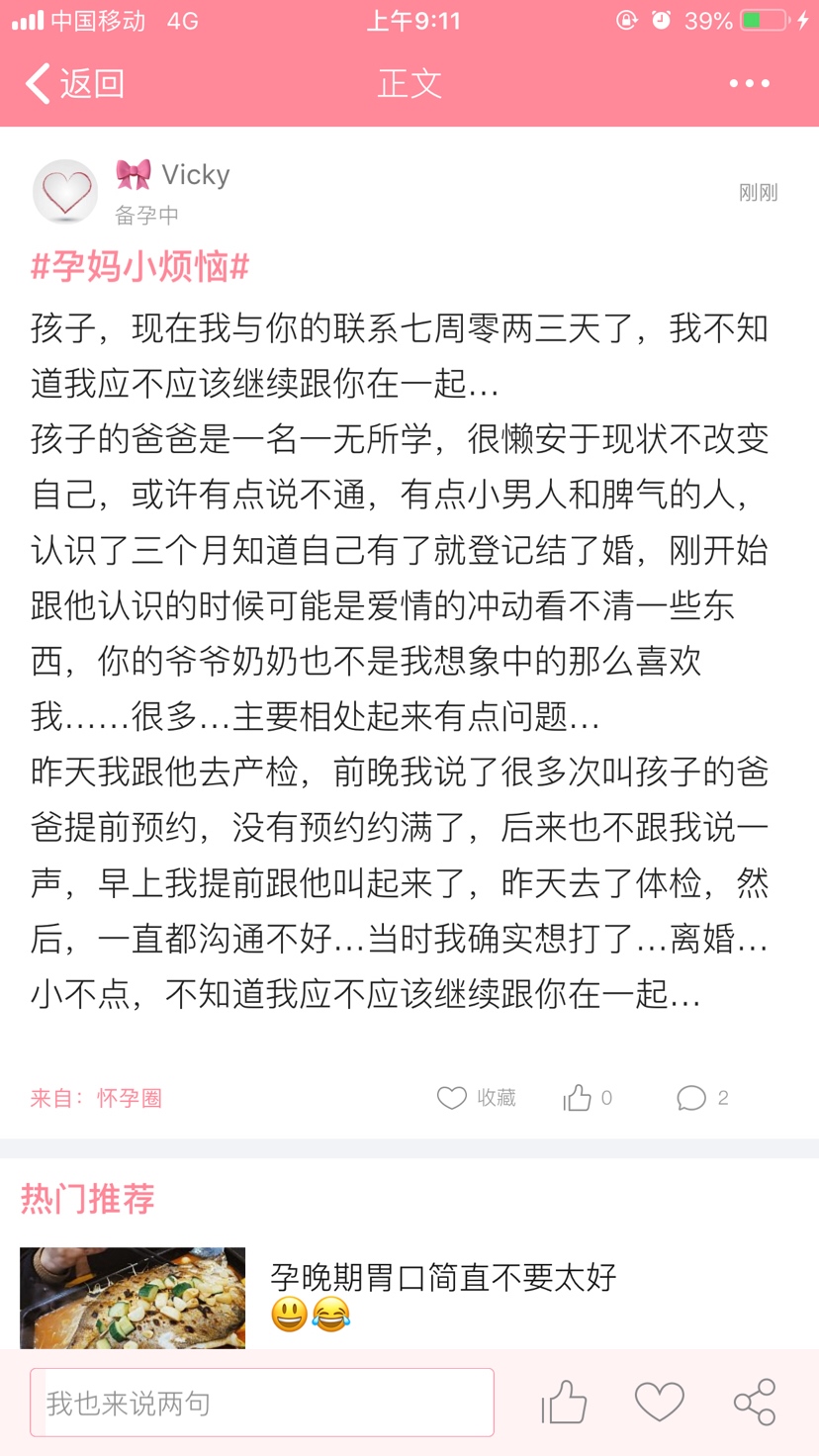Open the three-dot overflow menu
Image resolution: width=819 pixels, height=1456 pixels.
coord(749,83)
